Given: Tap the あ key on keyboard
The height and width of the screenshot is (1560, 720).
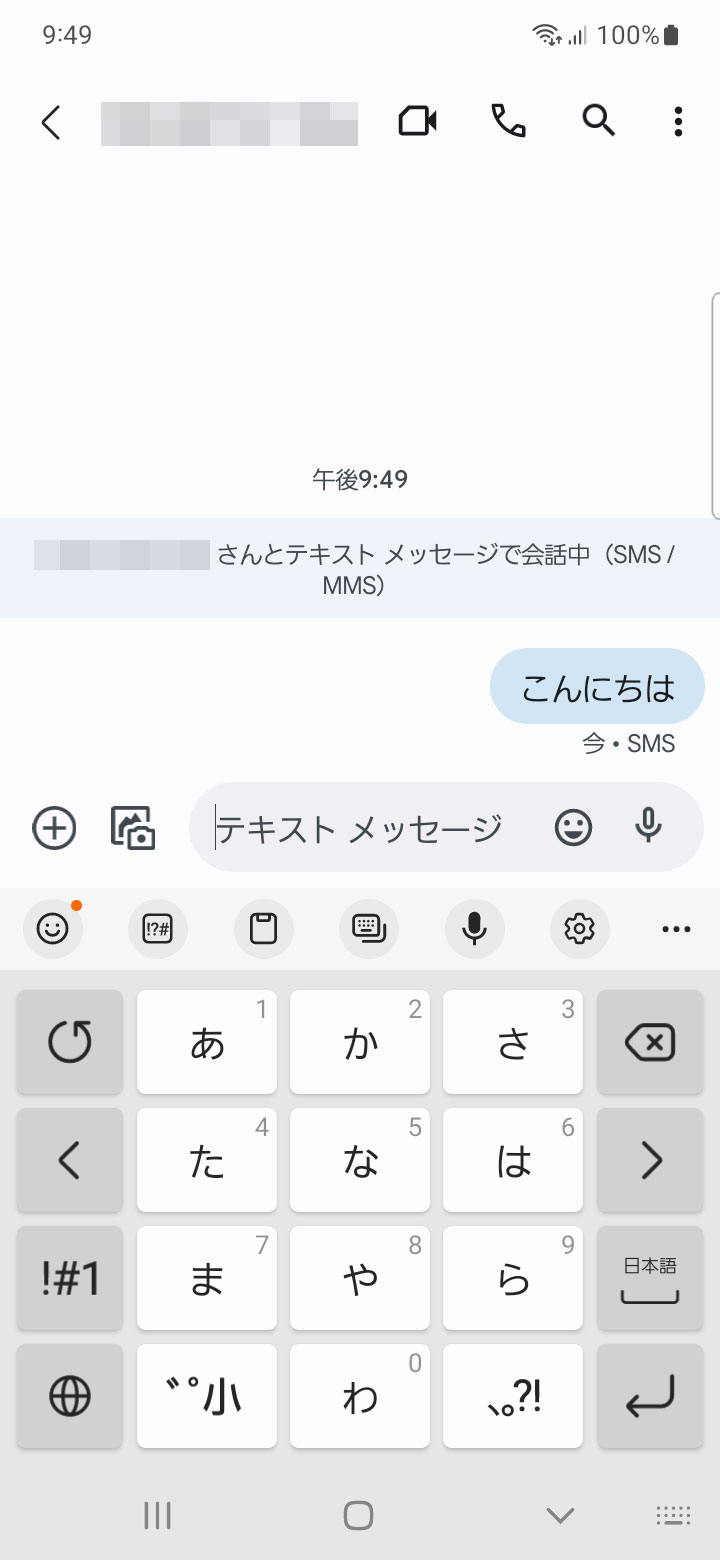Looking at the screenshot, I should pos(207,1043).
